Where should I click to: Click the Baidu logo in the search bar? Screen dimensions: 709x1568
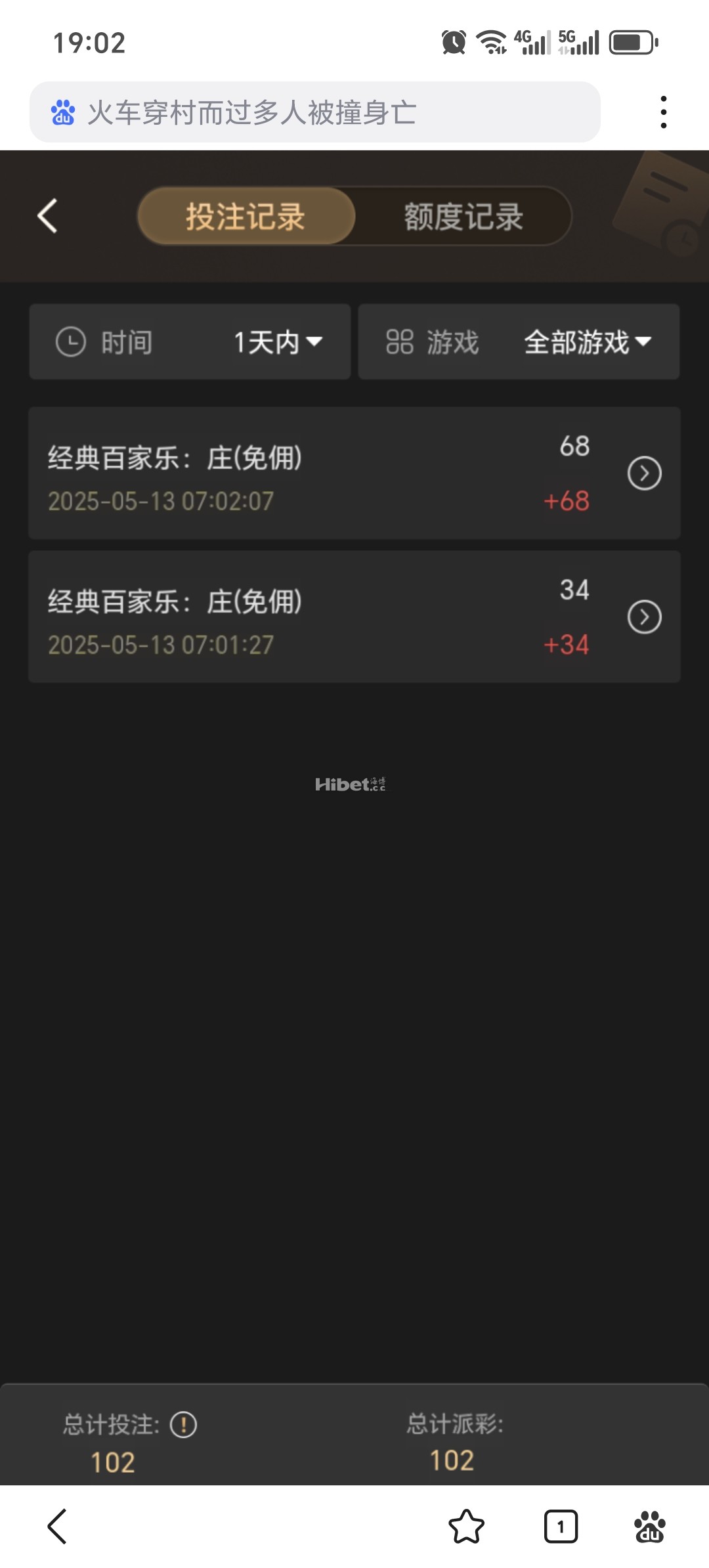point(63,112)
